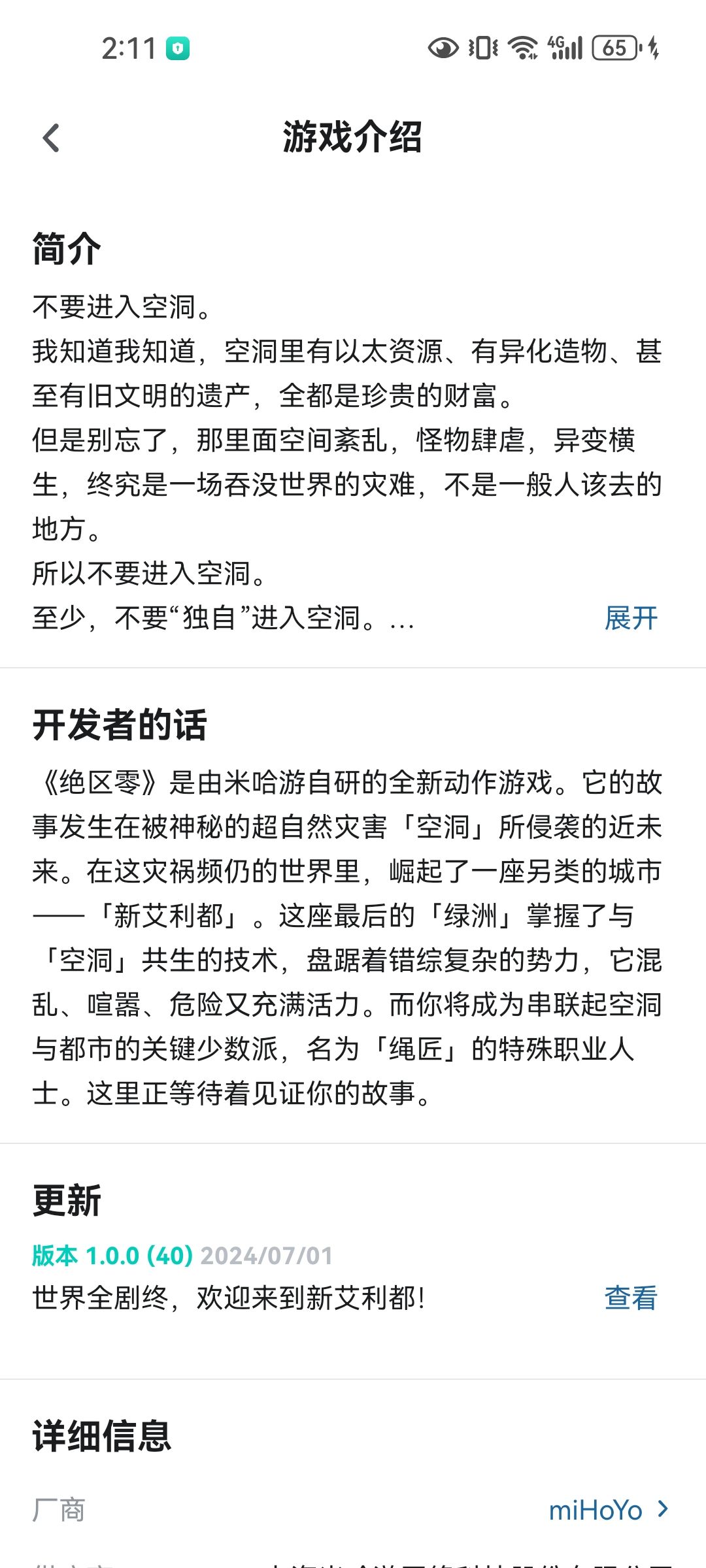
Task: Tap 查看 to view update details
Action: point(631,1298)
